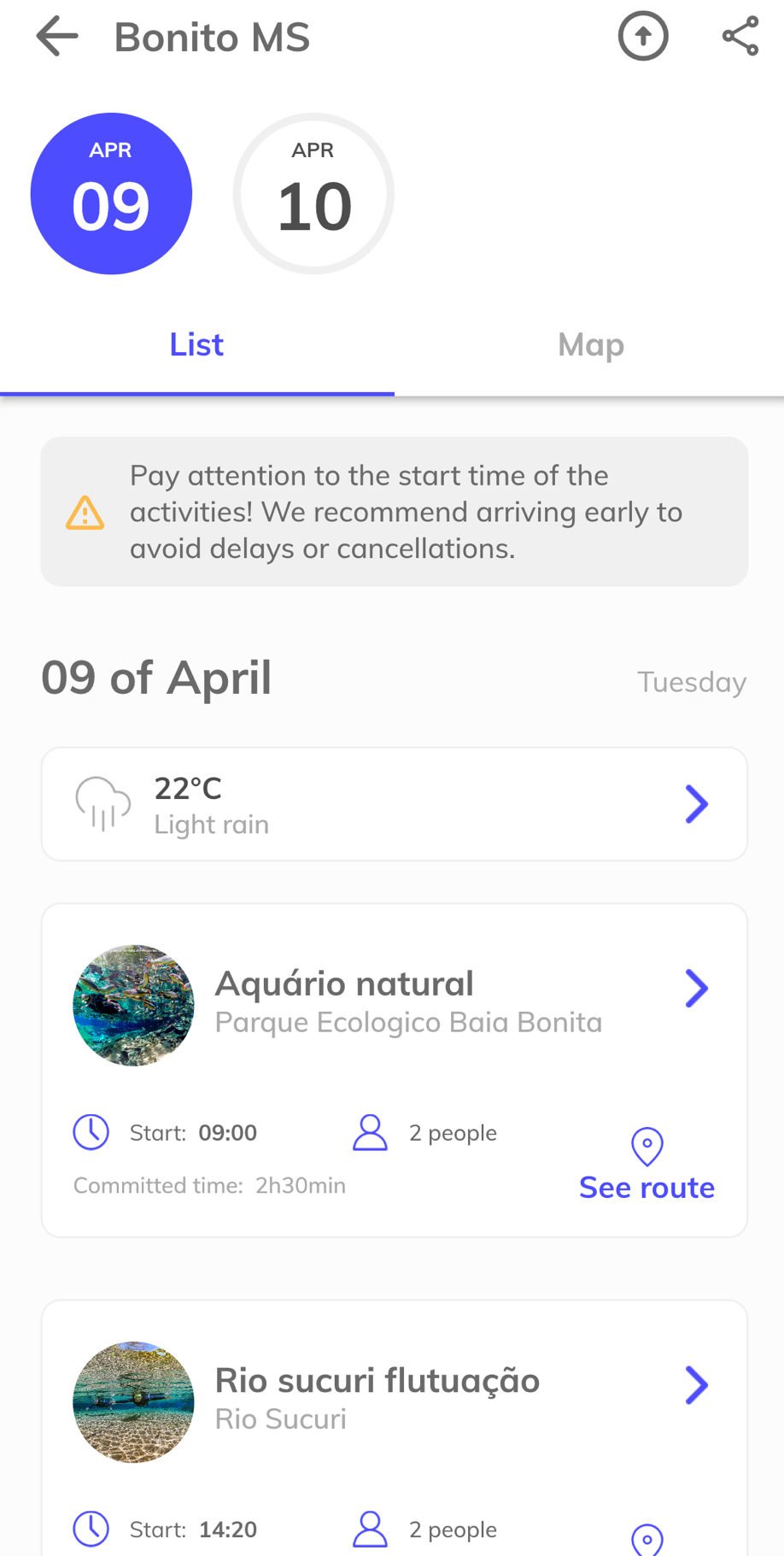This screenshot has width=784, height=1556.
Task: Select the April 10 date
Action: pyautogui.click(x=313, y=194)
